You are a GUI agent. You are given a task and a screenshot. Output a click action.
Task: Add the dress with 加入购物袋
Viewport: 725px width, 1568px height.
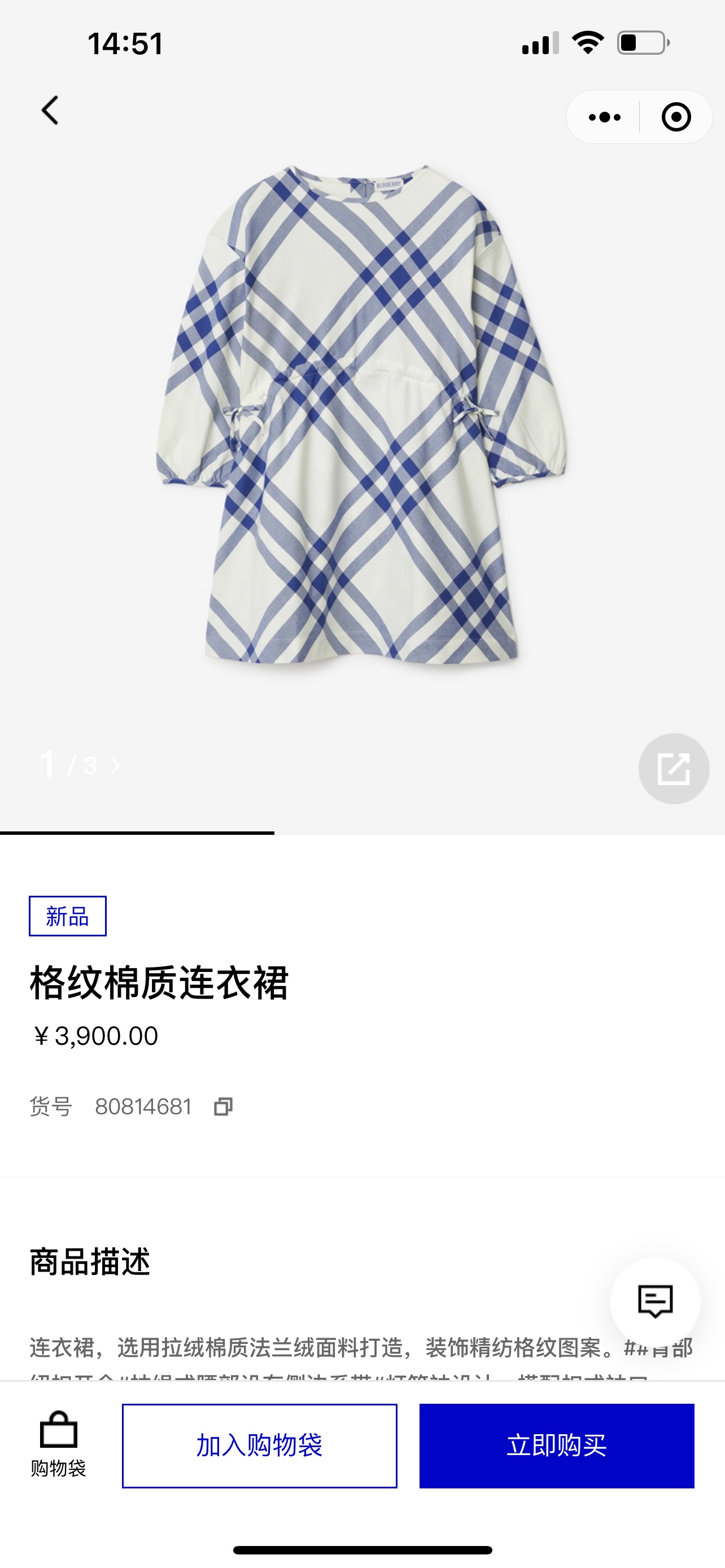[259, 1446]
